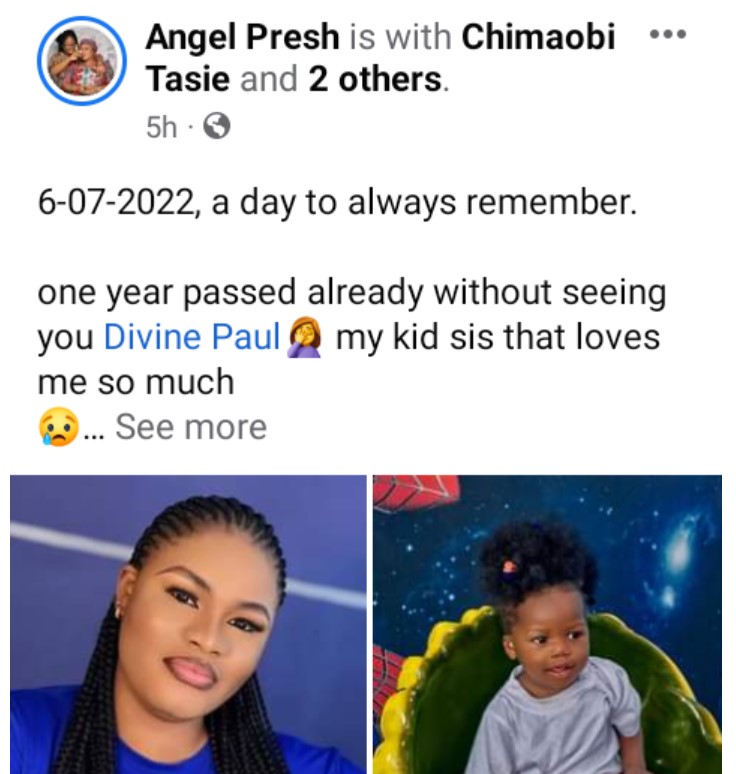
Task: Expand the post with See more
Action: coord(191,427)
